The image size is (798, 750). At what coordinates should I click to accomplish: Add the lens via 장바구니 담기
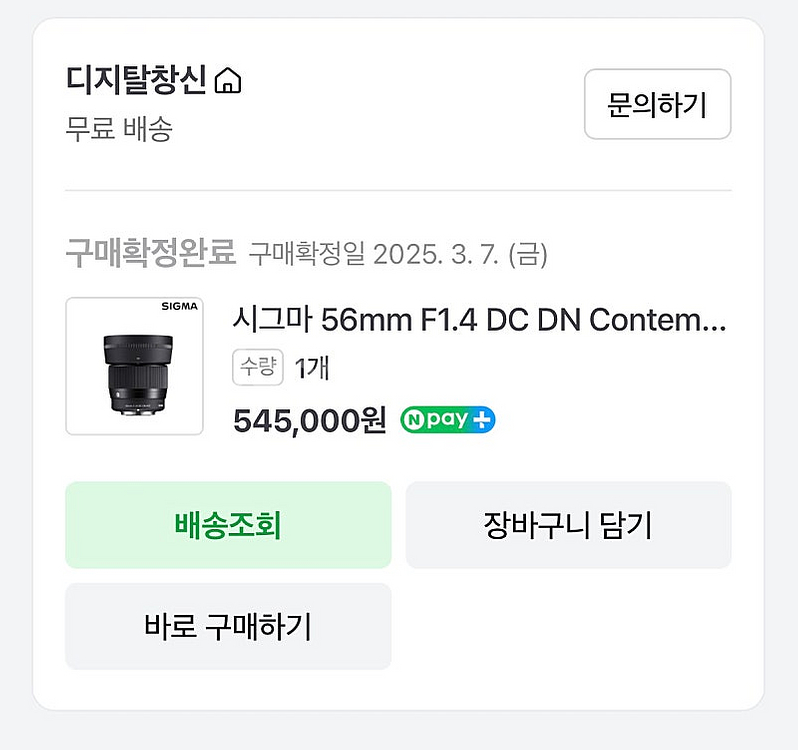click(x=568, y=525)
